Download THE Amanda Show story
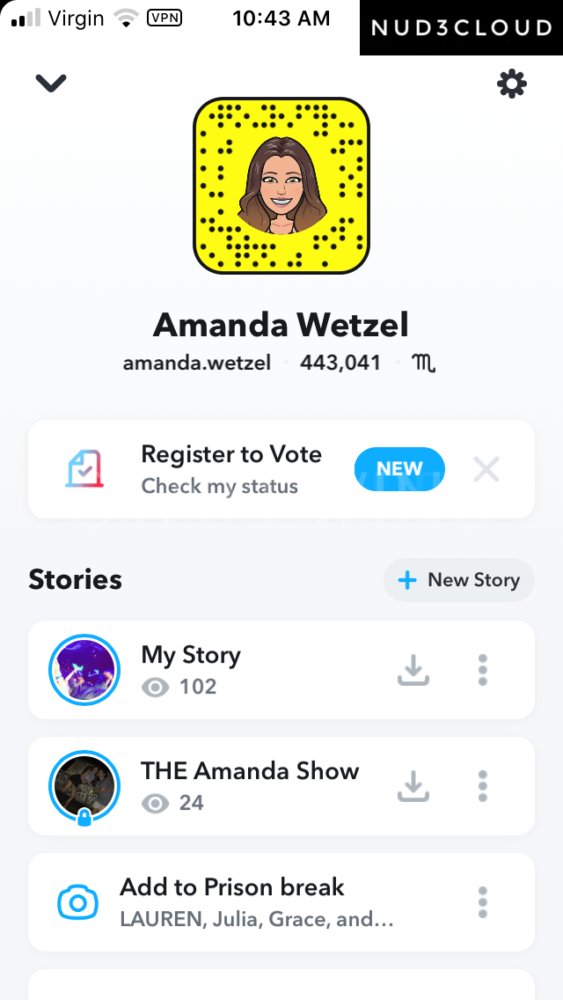Viewport: 563px width, 1000px height. click(x=413, y=786)
